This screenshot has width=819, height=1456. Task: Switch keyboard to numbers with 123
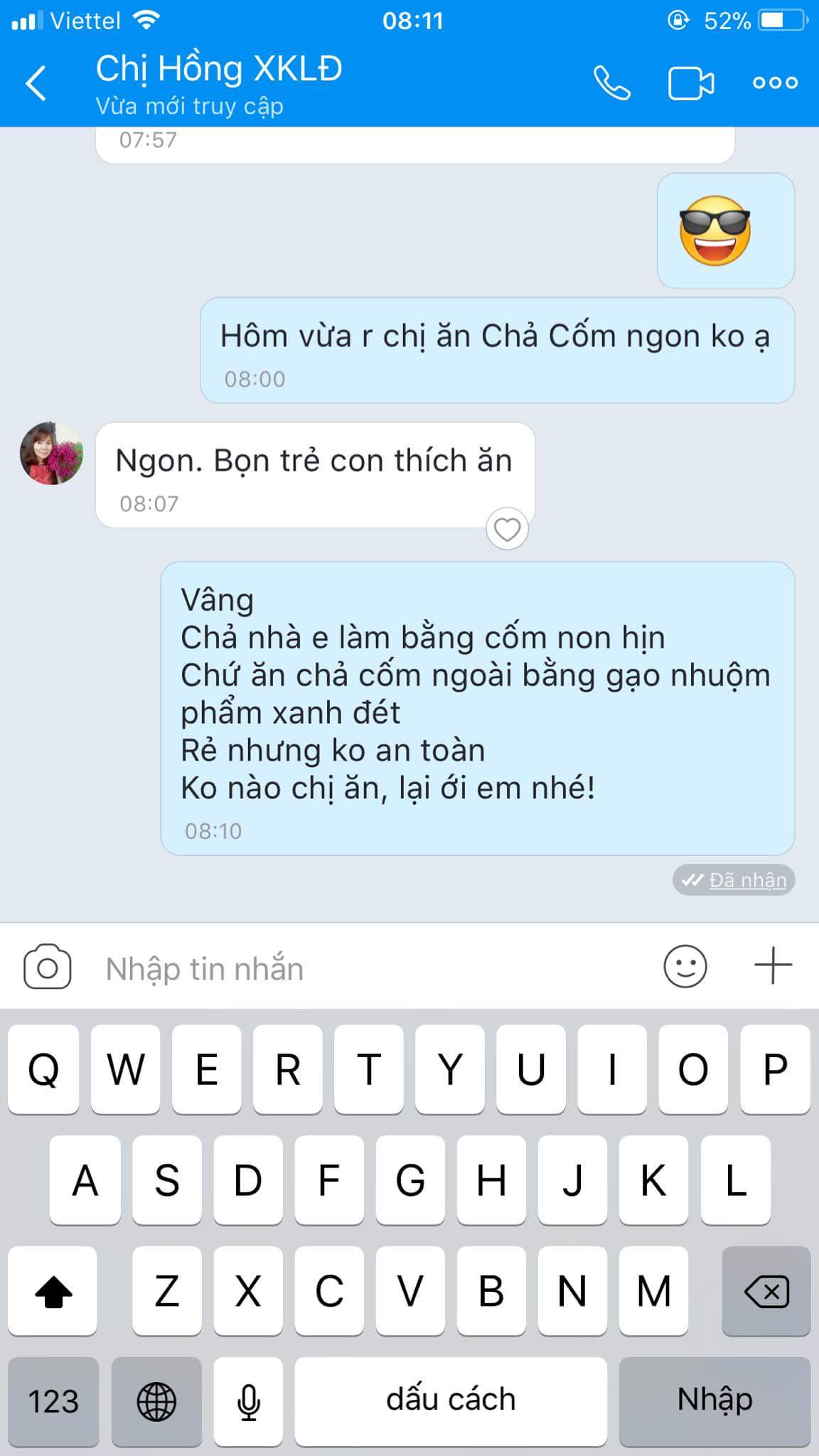(x=53, y=1401)
